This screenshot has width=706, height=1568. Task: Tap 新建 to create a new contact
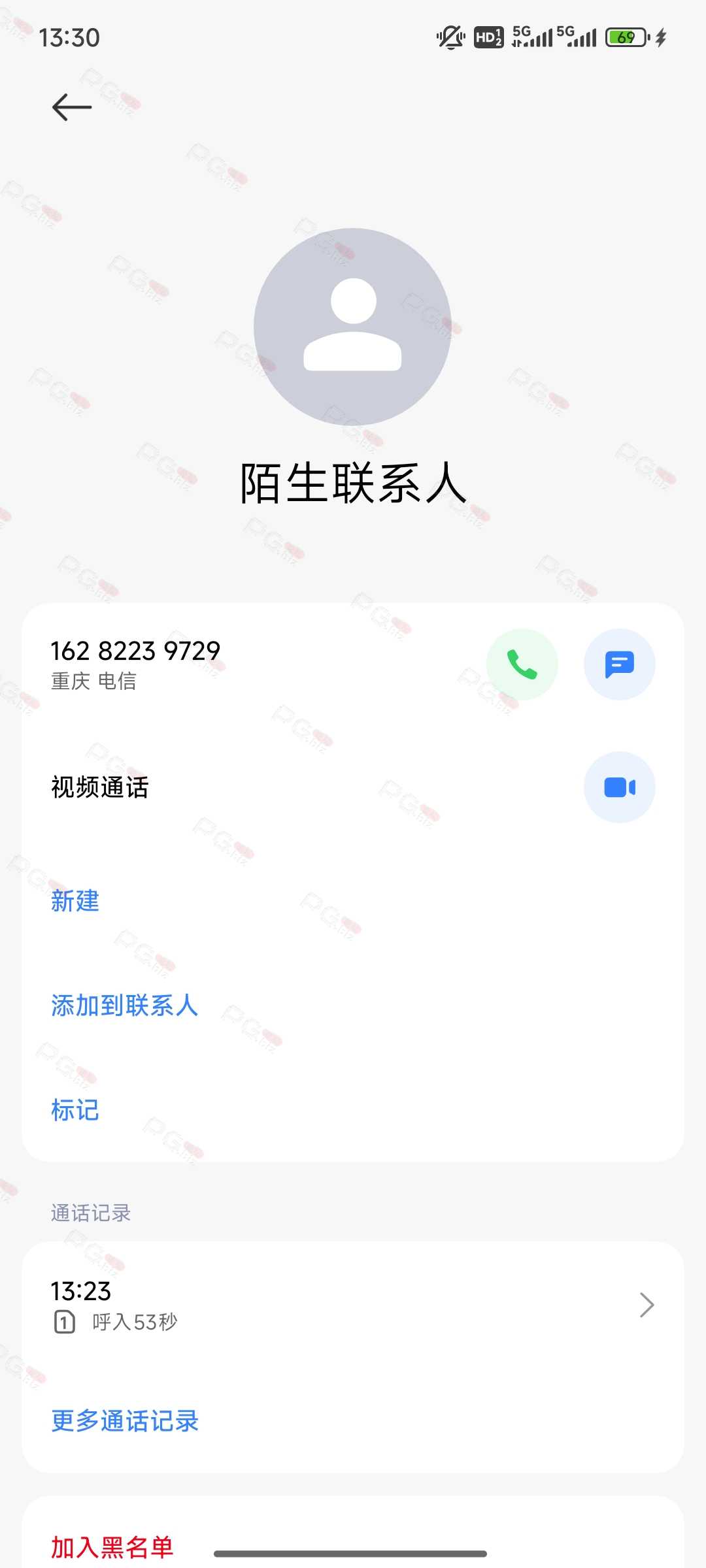75,901
